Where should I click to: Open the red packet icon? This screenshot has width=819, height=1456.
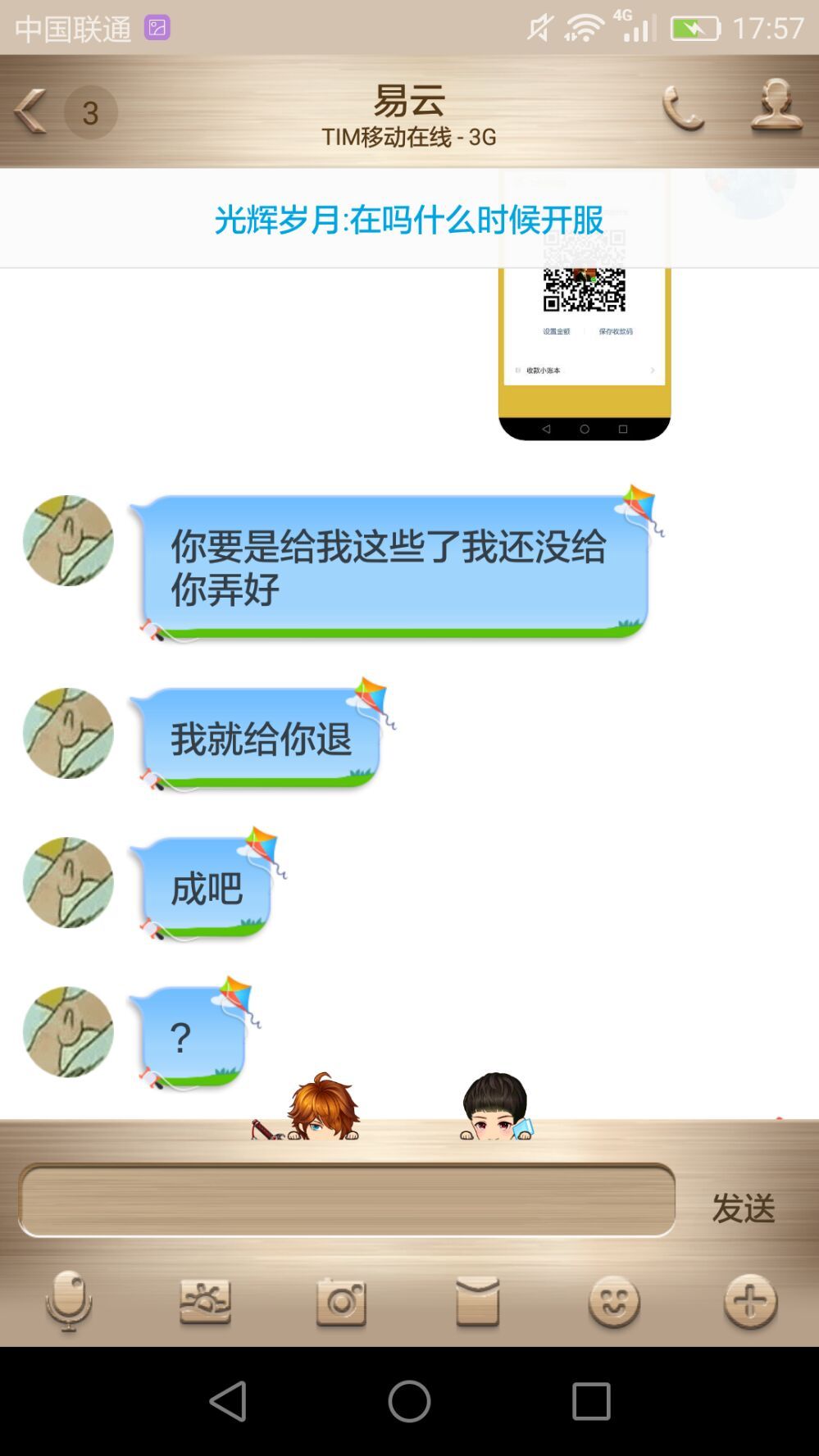477,1301
